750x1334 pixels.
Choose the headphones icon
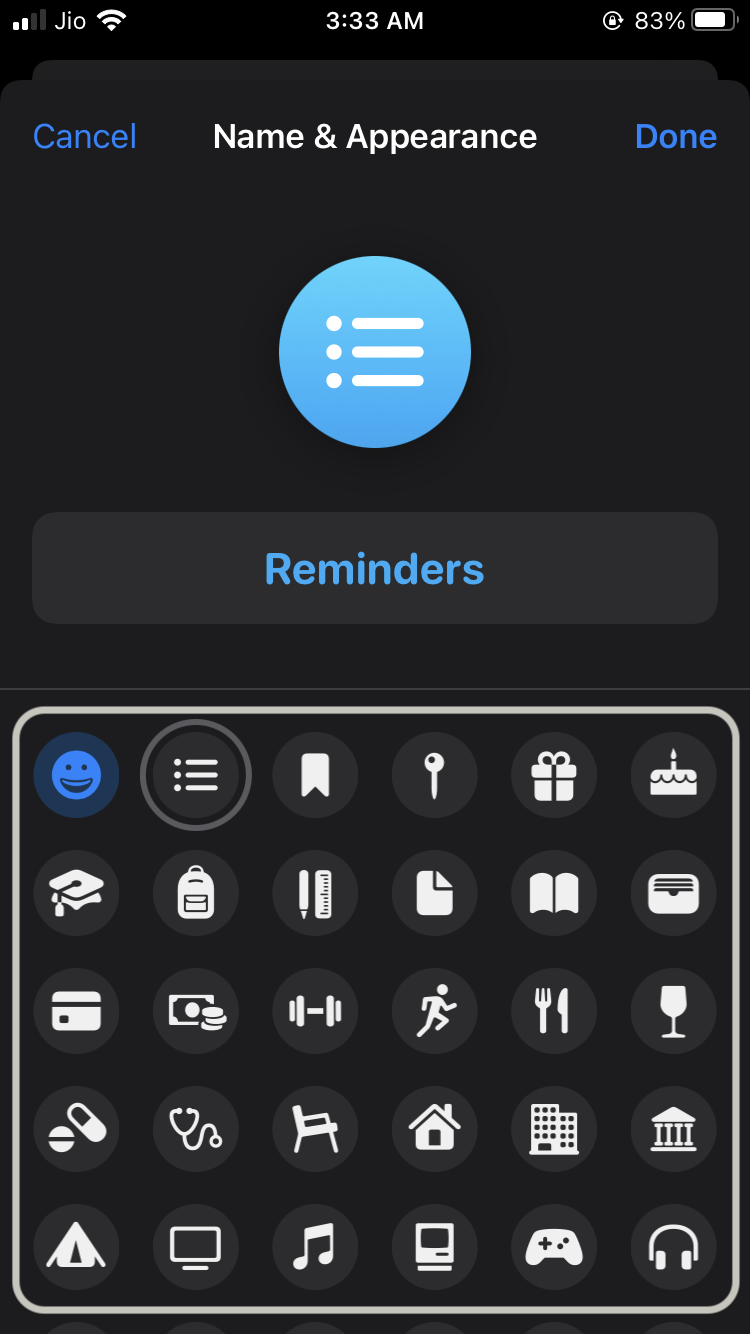[673, 1247]
